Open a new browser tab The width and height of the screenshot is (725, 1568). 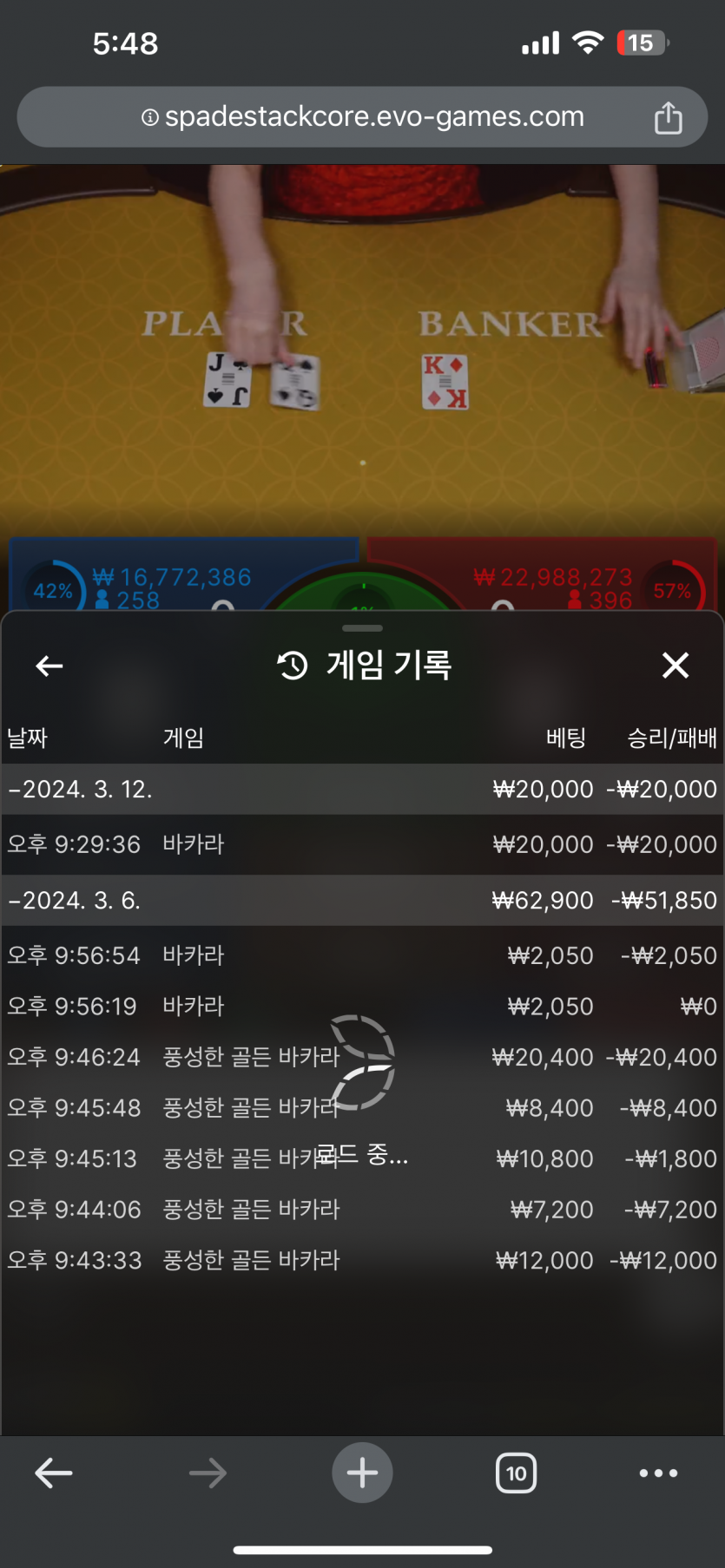(362, 1473)
